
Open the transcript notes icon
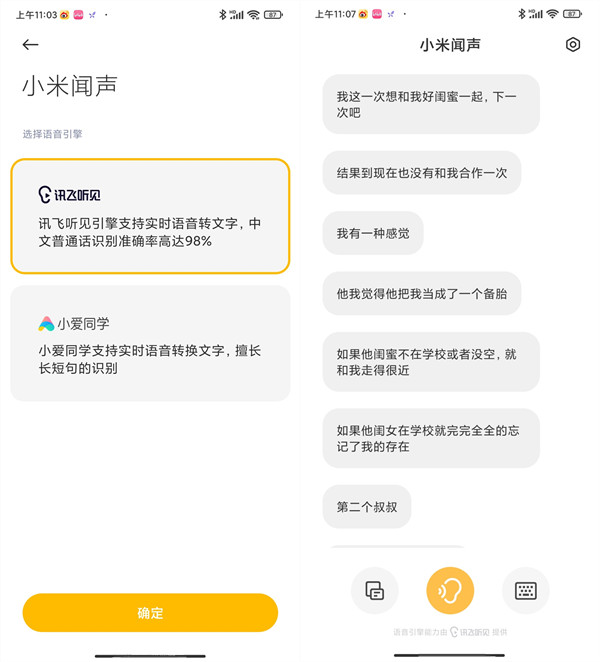pyautogui.click(x=375, y=590)
